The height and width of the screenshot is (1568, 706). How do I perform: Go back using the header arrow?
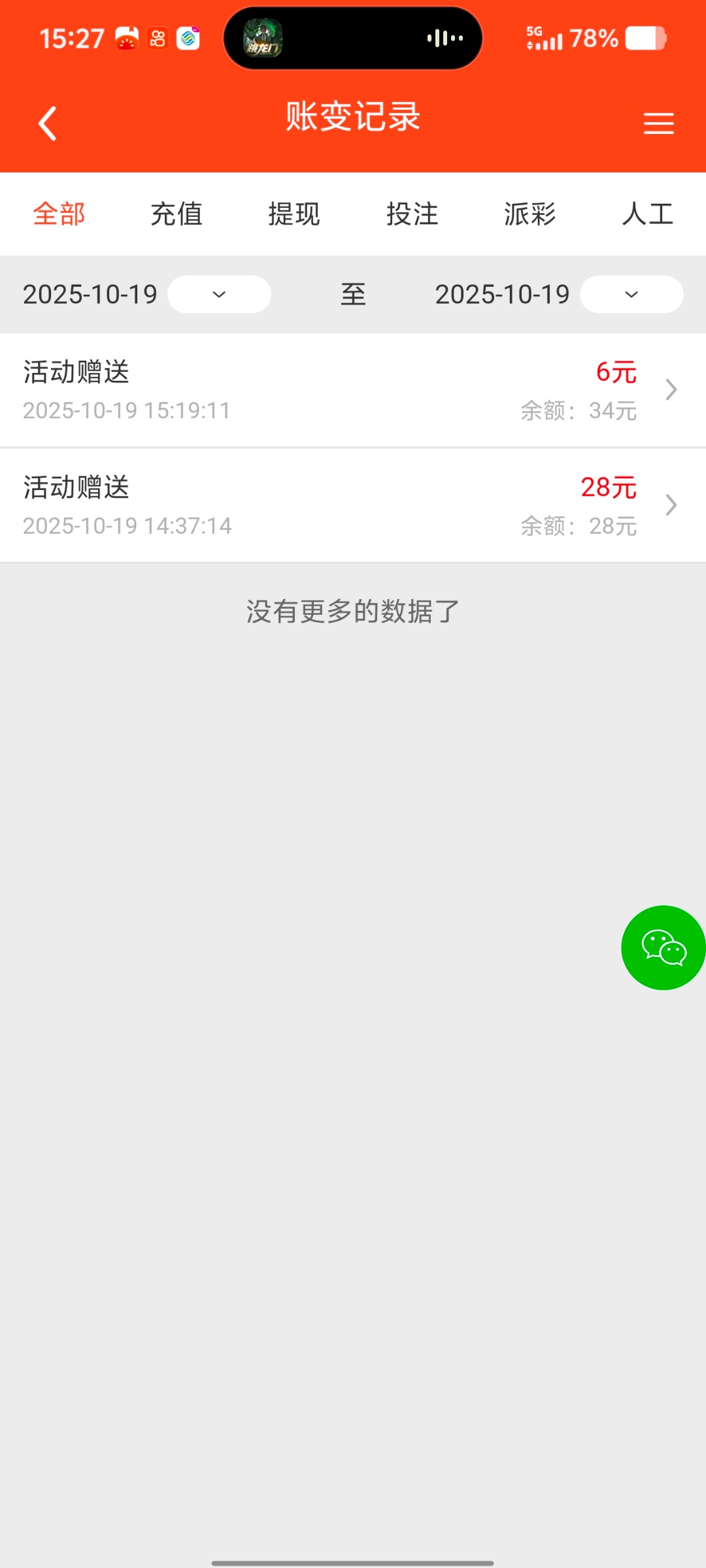(x=48, y=123)
